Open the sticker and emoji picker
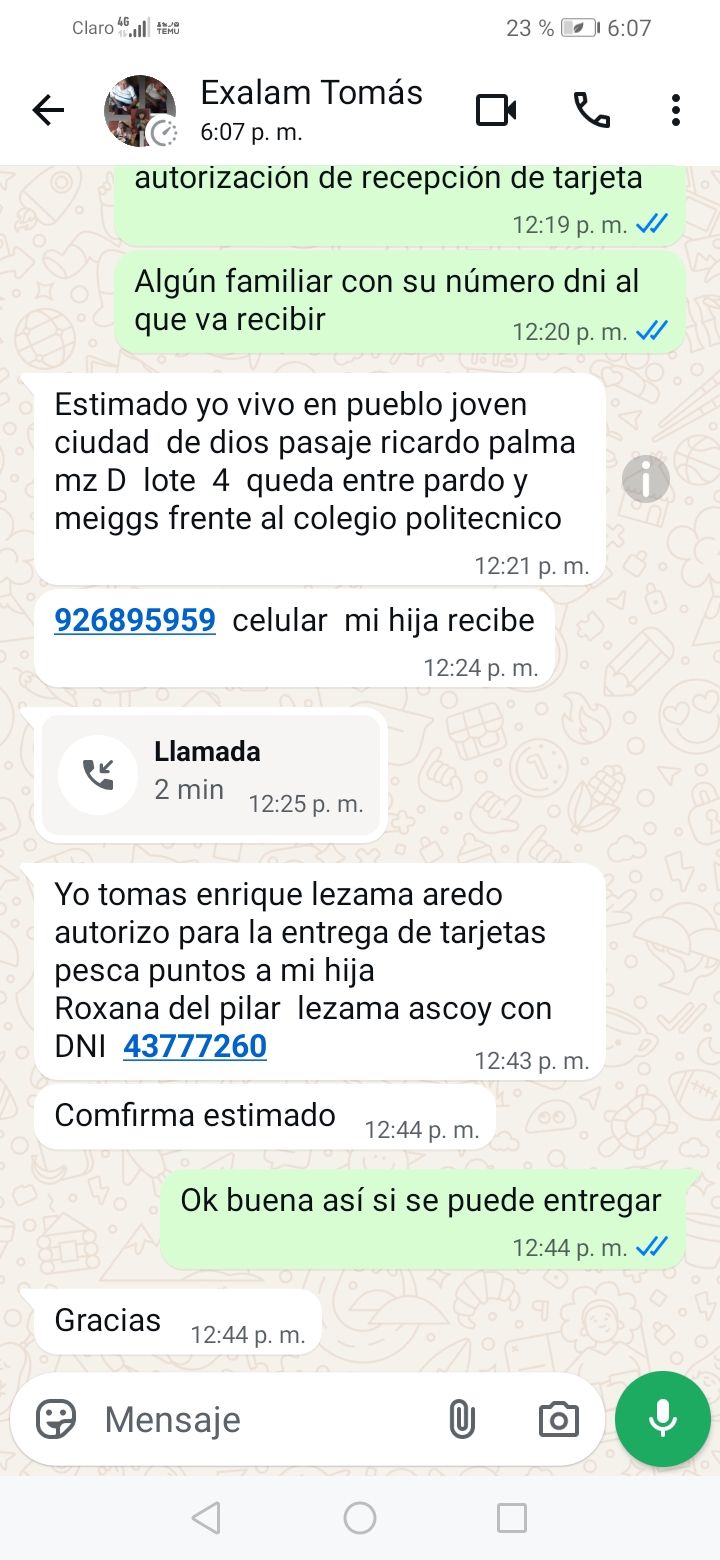The width and height of the screenshot is (720, 1560). click(56, 1419)
